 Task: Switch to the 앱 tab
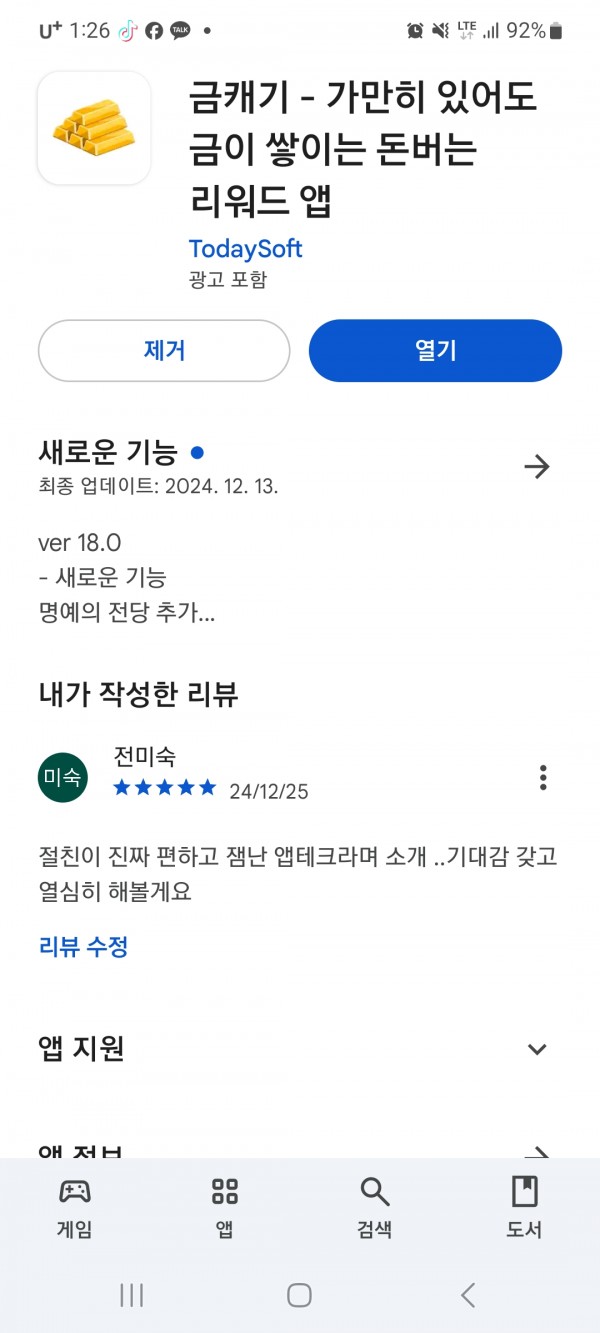point(225,1207)
